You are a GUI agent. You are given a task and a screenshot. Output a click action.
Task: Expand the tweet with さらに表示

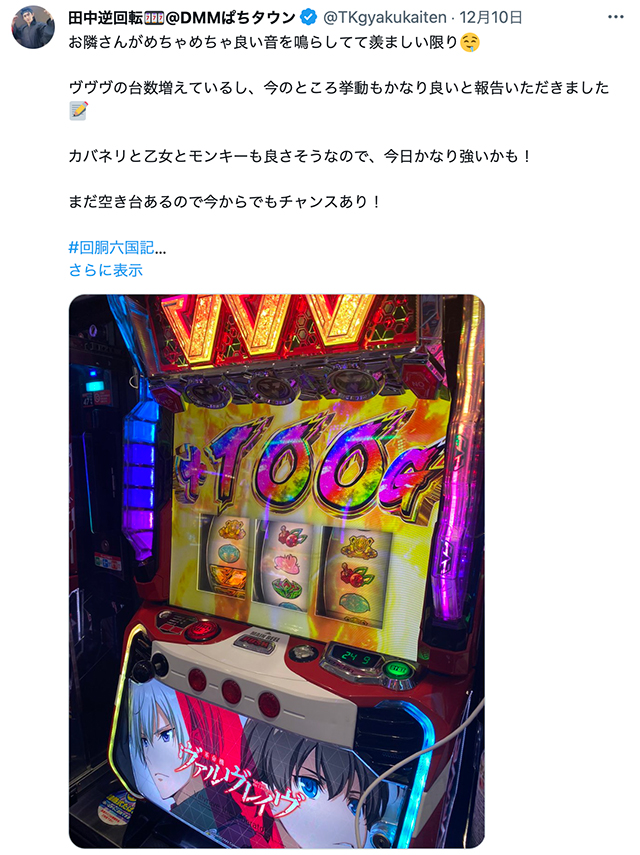(105, 270)
